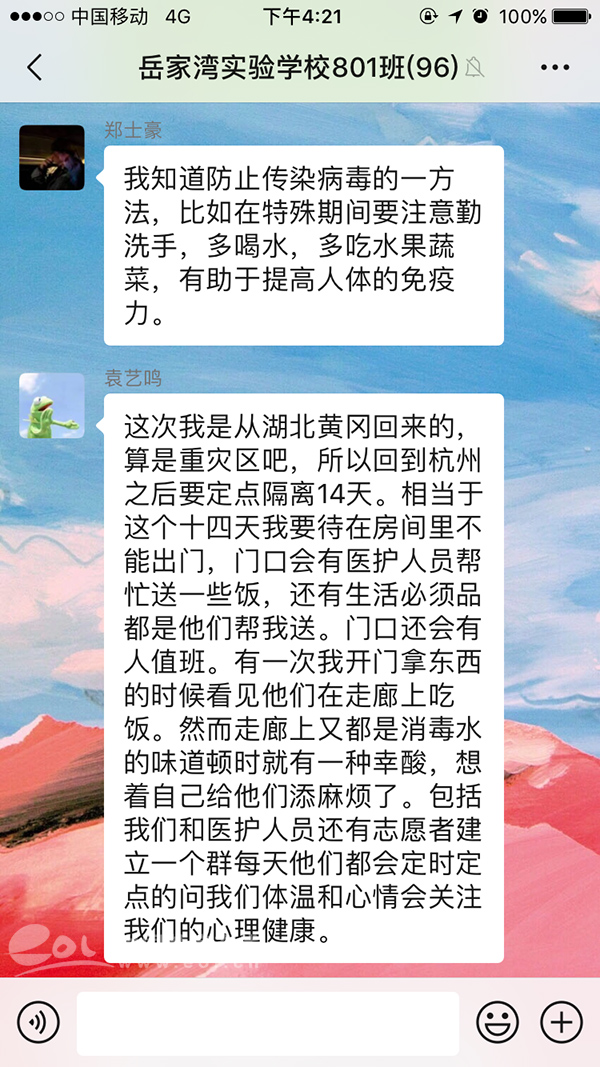Focus the message text field

click(268, 1022)
